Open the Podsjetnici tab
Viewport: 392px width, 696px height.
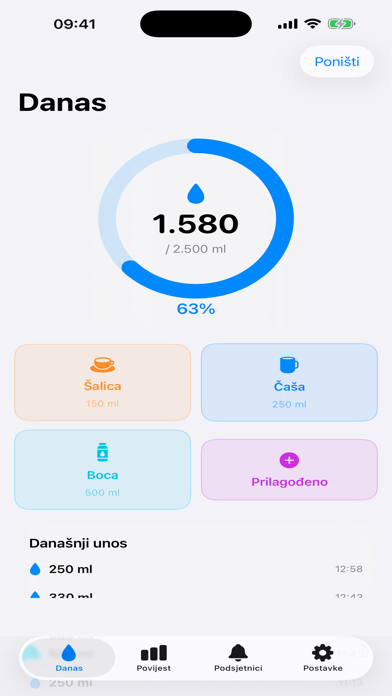pos(238,659)
